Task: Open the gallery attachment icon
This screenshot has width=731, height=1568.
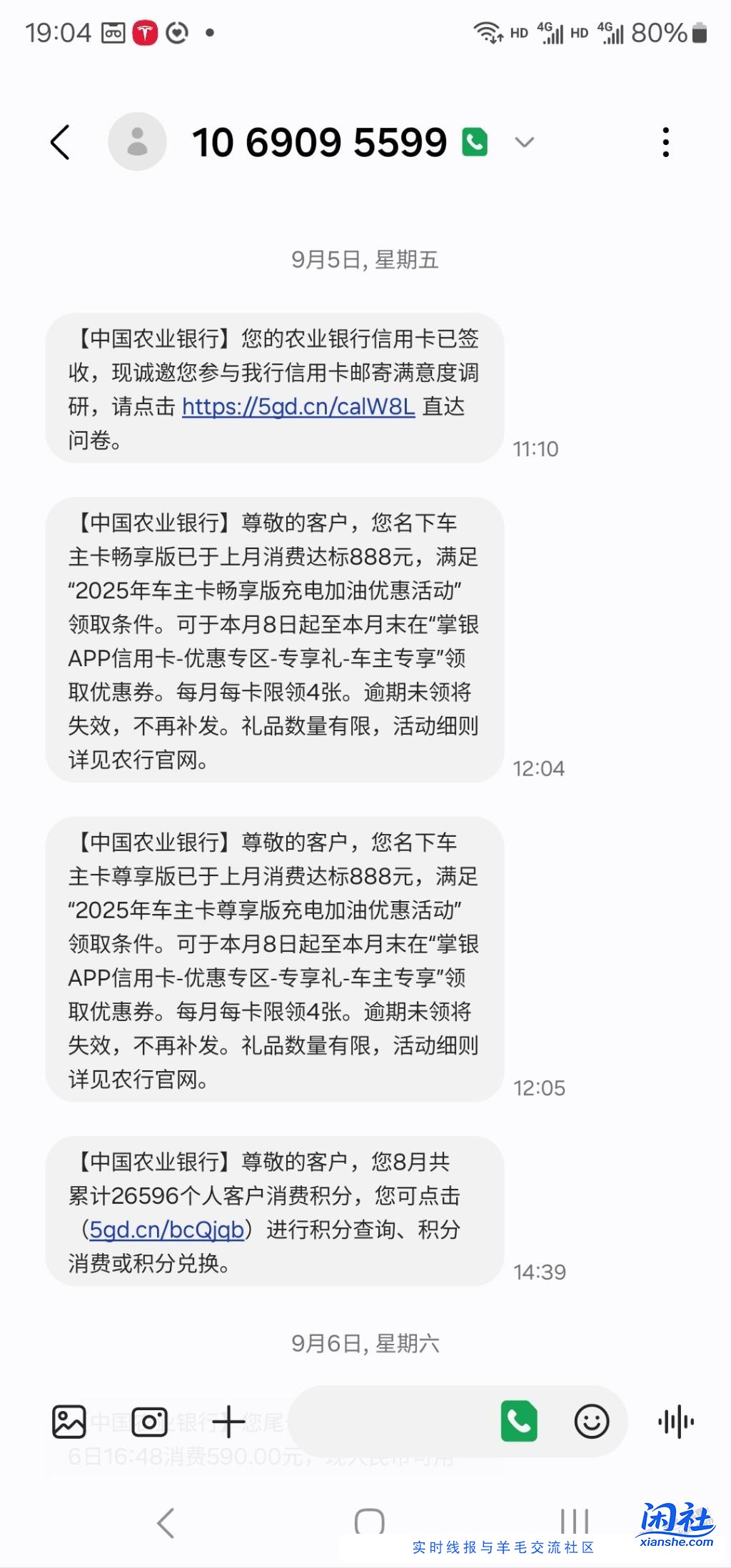Action: [68, 1421]
